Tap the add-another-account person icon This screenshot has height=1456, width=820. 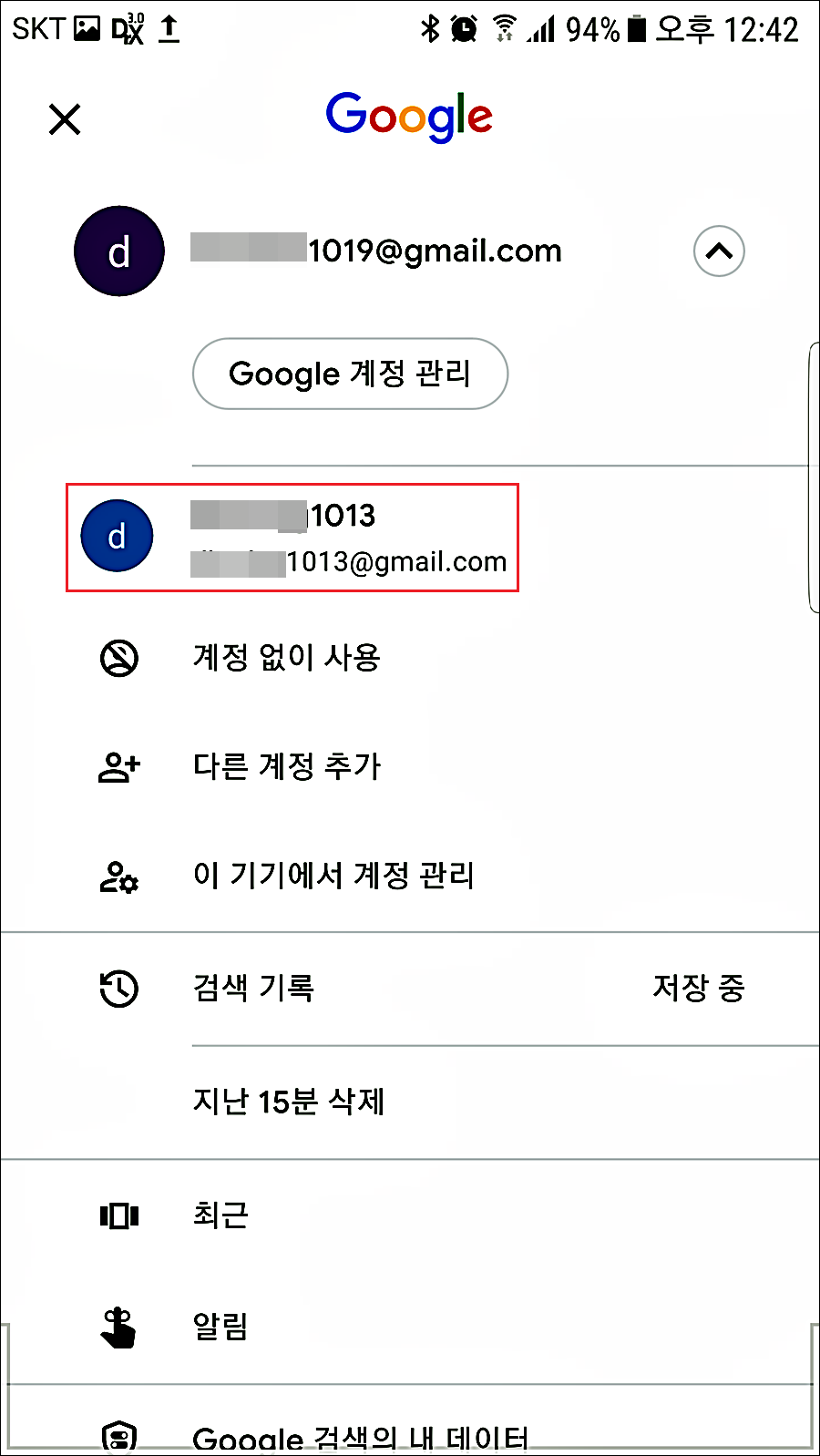click(x=118, y=767)
